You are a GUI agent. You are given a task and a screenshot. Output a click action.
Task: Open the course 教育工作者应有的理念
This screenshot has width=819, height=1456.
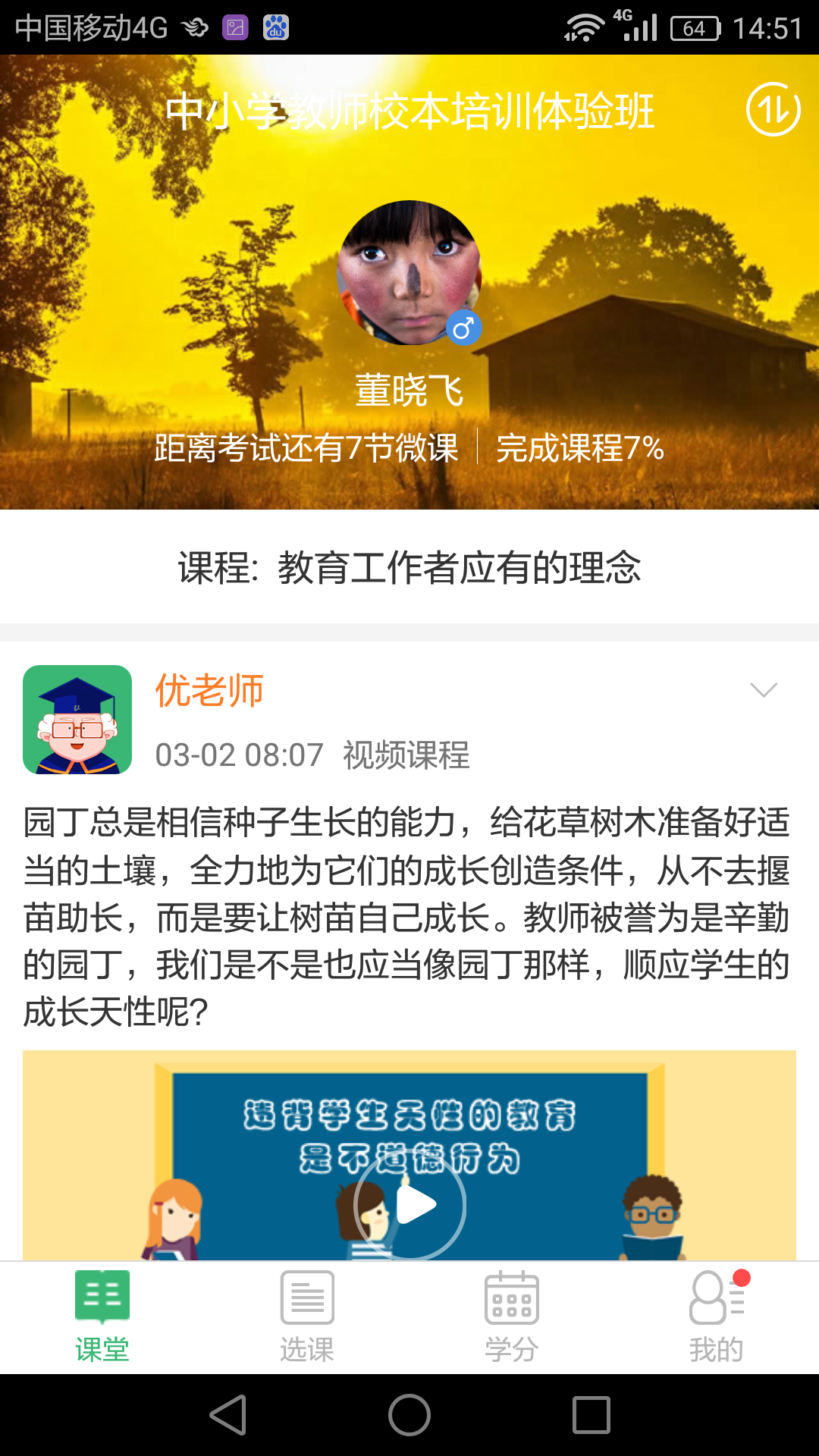point(409,567)
